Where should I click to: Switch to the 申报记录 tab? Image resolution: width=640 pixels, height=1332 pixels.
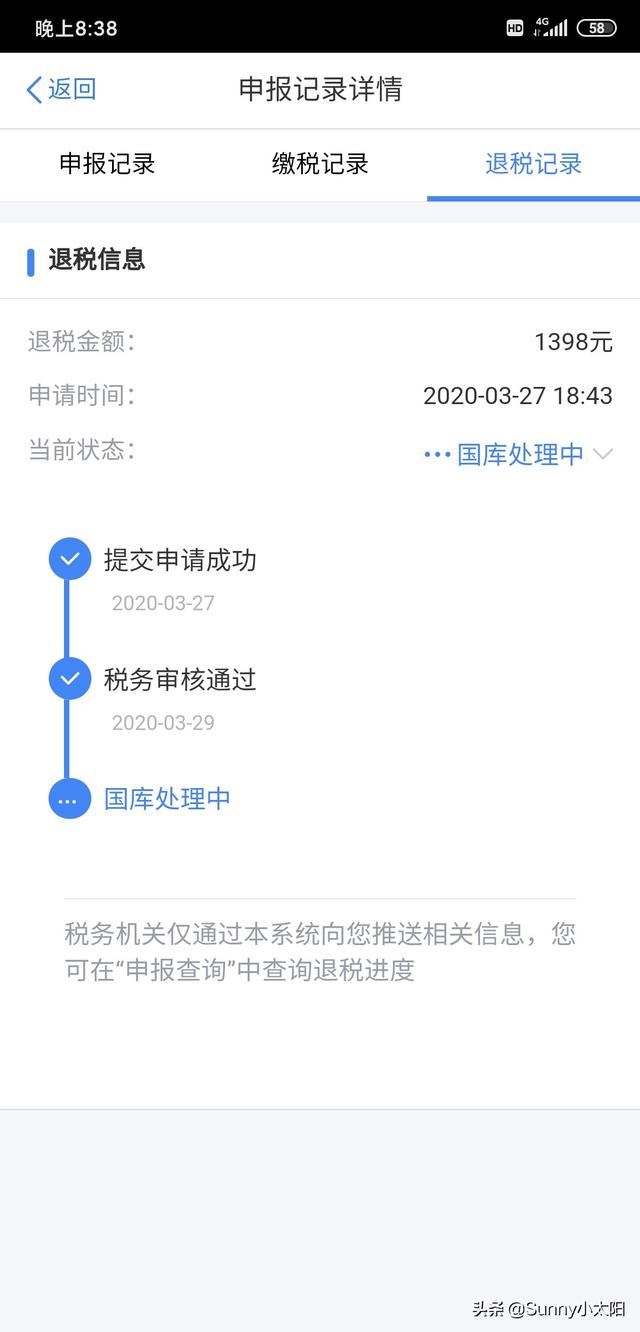tap(107, 164)
